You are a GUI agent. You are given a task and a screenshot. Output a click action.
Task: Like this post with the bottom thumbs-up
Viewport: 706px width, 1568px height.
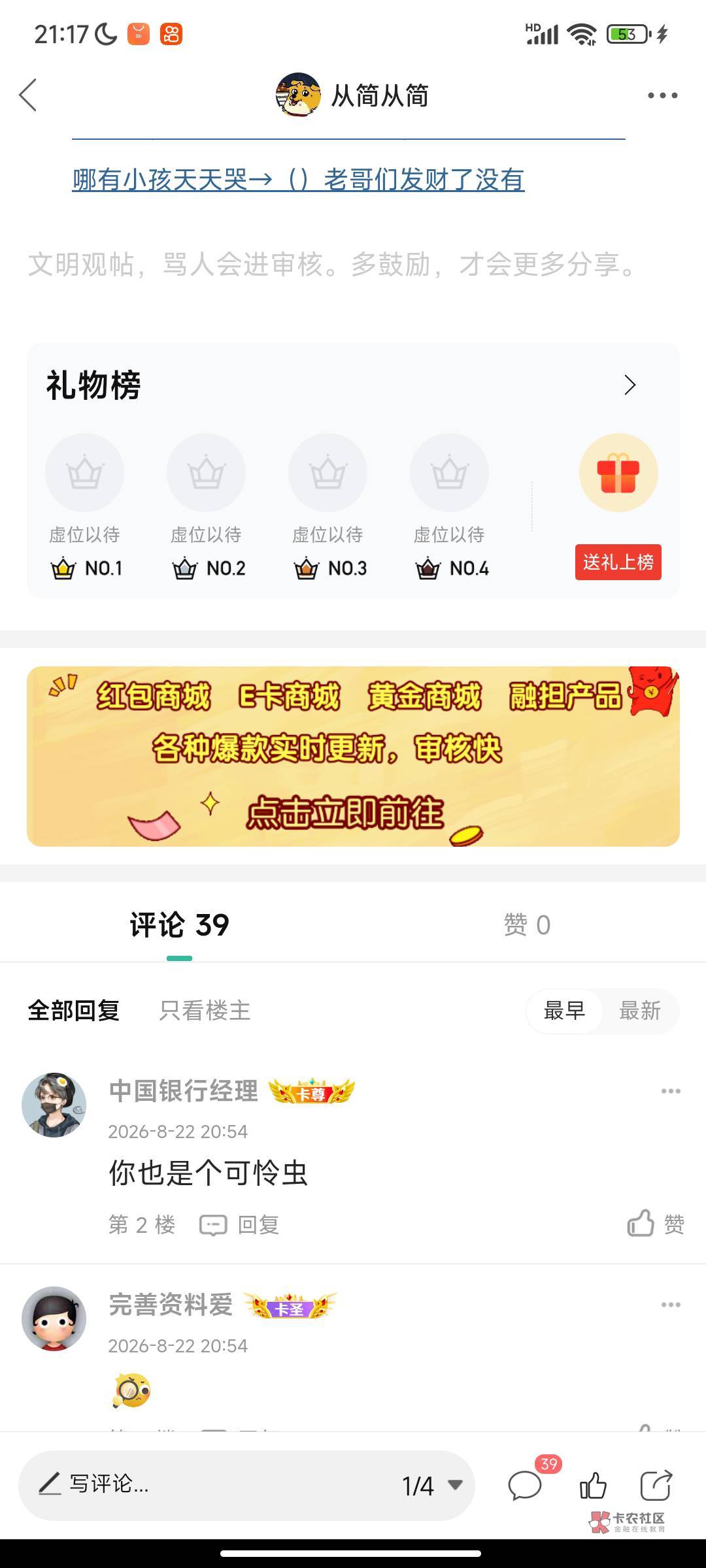pos(593,1485)
